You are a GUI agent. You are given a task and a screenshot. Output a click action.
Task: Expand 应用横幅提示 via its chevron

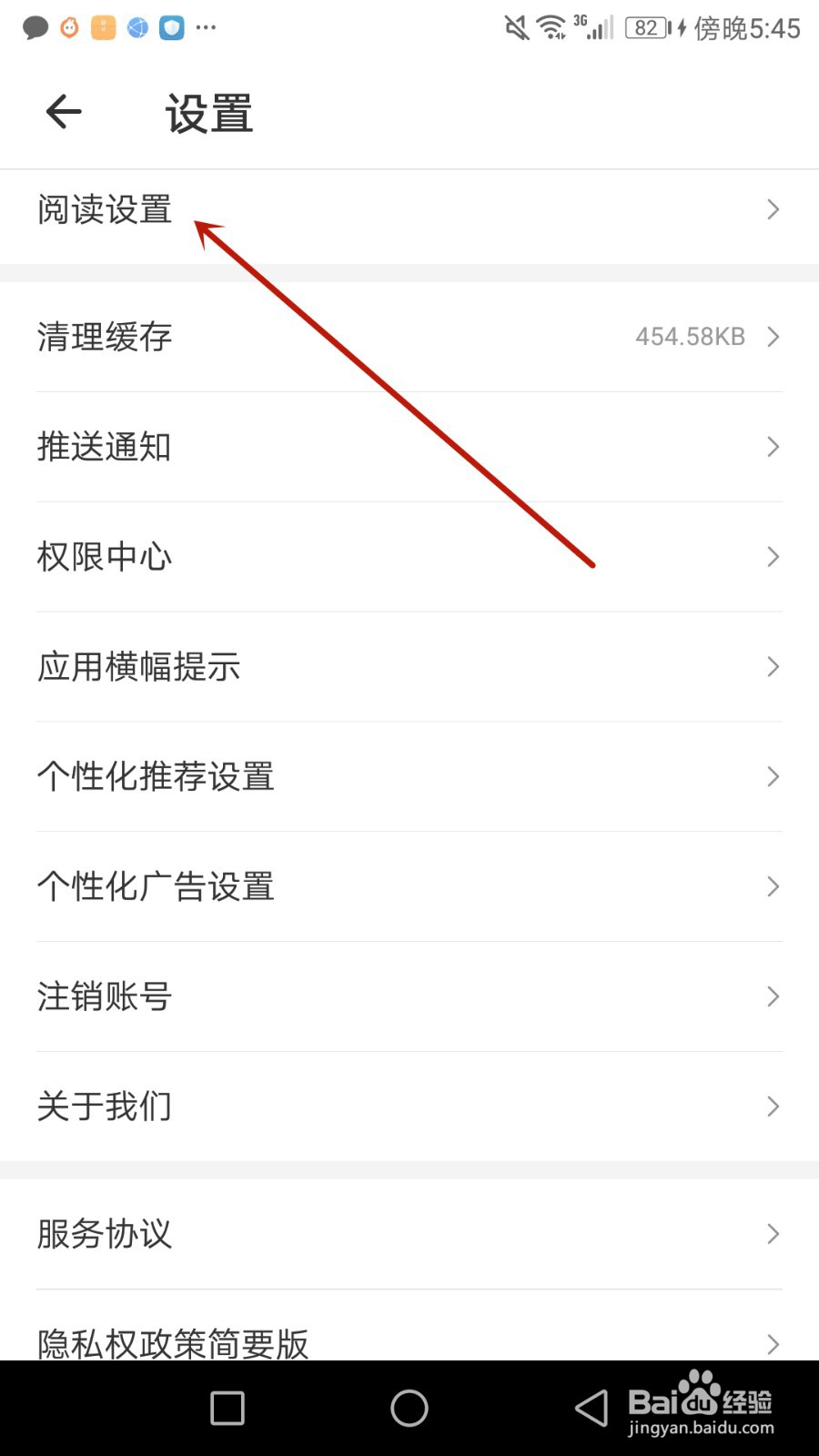[773, 667]
